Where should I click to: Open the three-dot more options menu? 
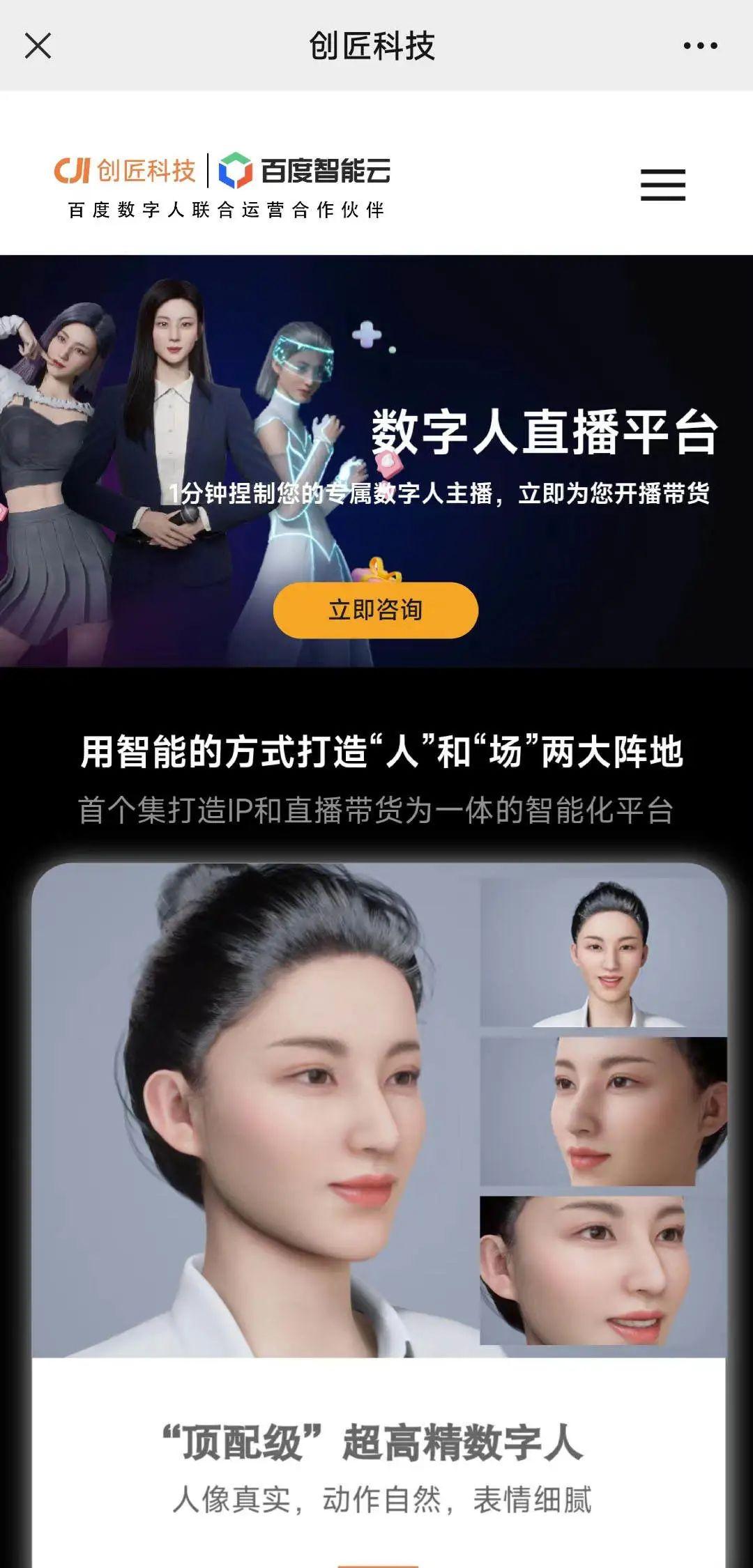pyautogui.click(x=700, y=46)
